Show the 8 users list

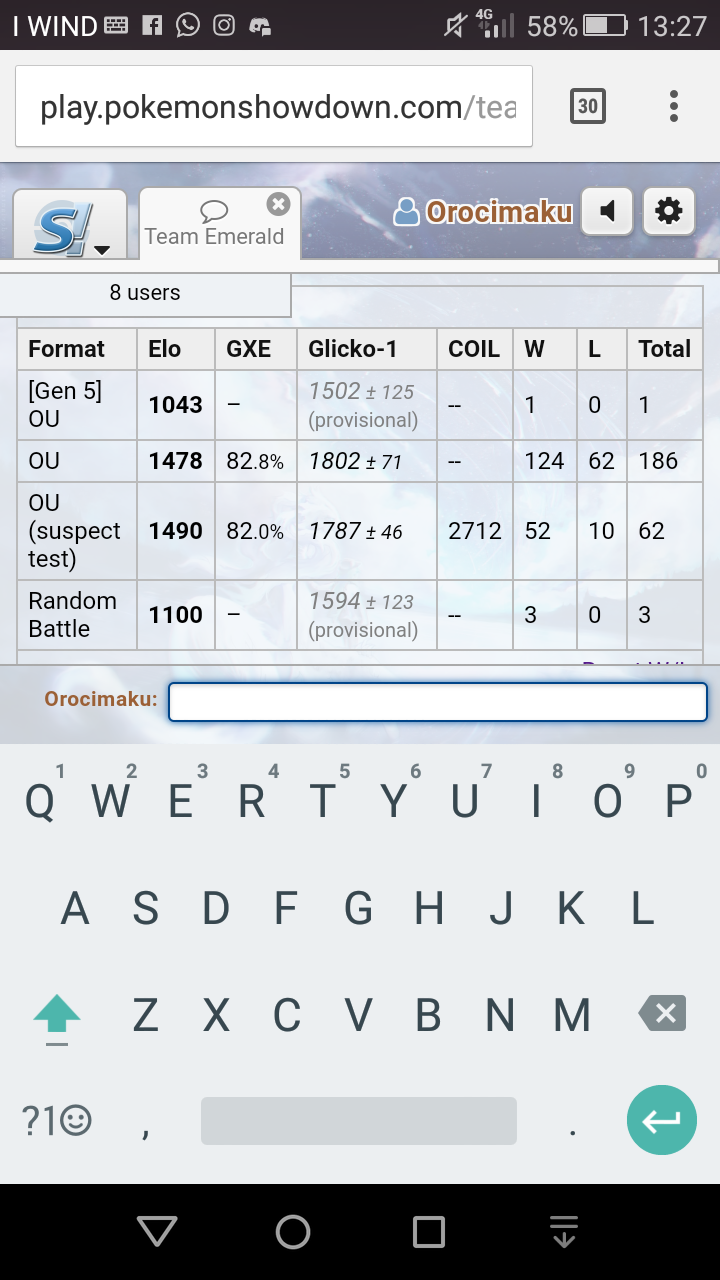[145, 294]
